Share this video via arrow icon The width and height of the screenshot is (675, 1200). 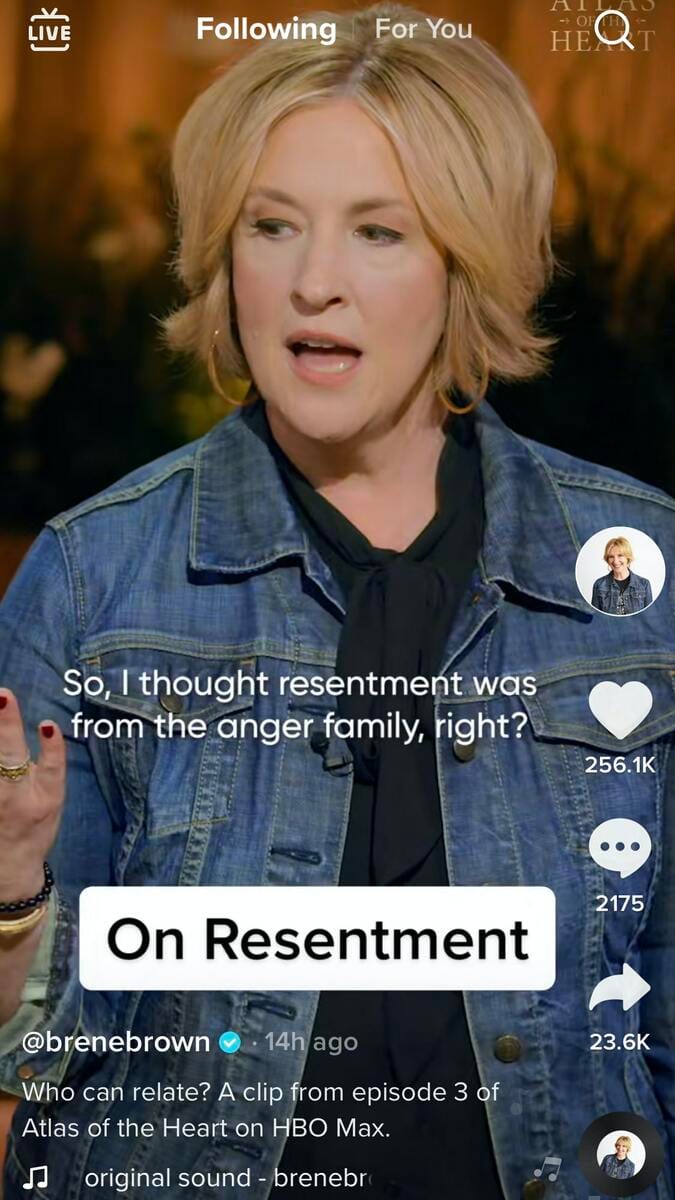point(620,989)
